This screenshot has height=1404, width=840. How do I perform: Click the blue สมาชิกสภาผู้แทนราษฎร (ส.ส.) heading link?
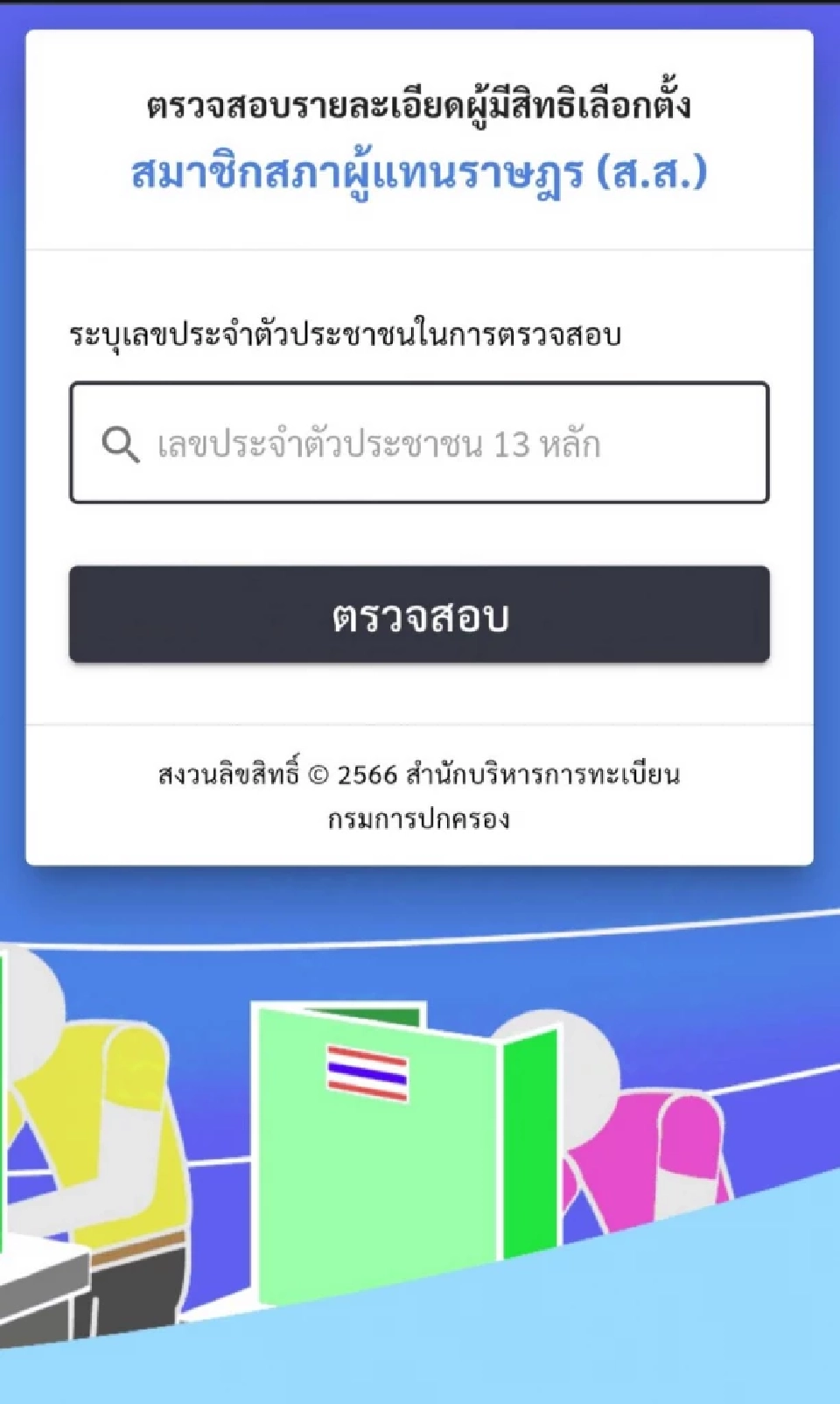420,173
